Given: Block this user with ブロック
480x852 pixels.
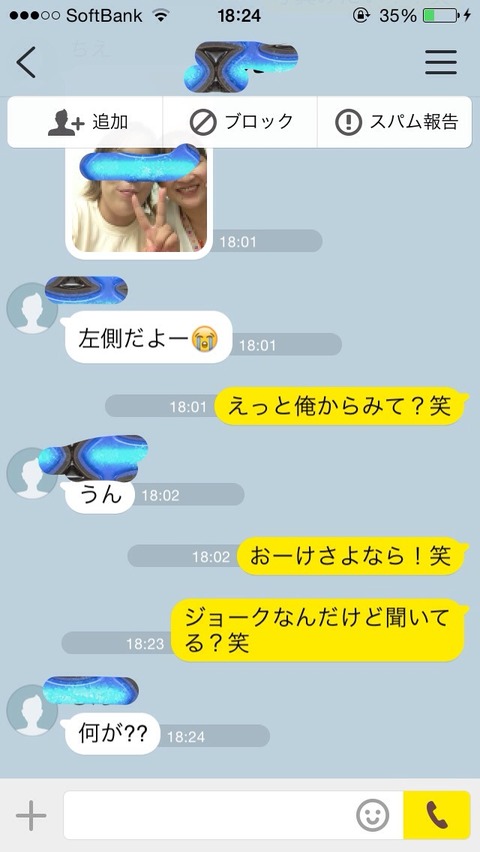Looking at the screenshot, I should pyautogui.click(x=240, y=122).
